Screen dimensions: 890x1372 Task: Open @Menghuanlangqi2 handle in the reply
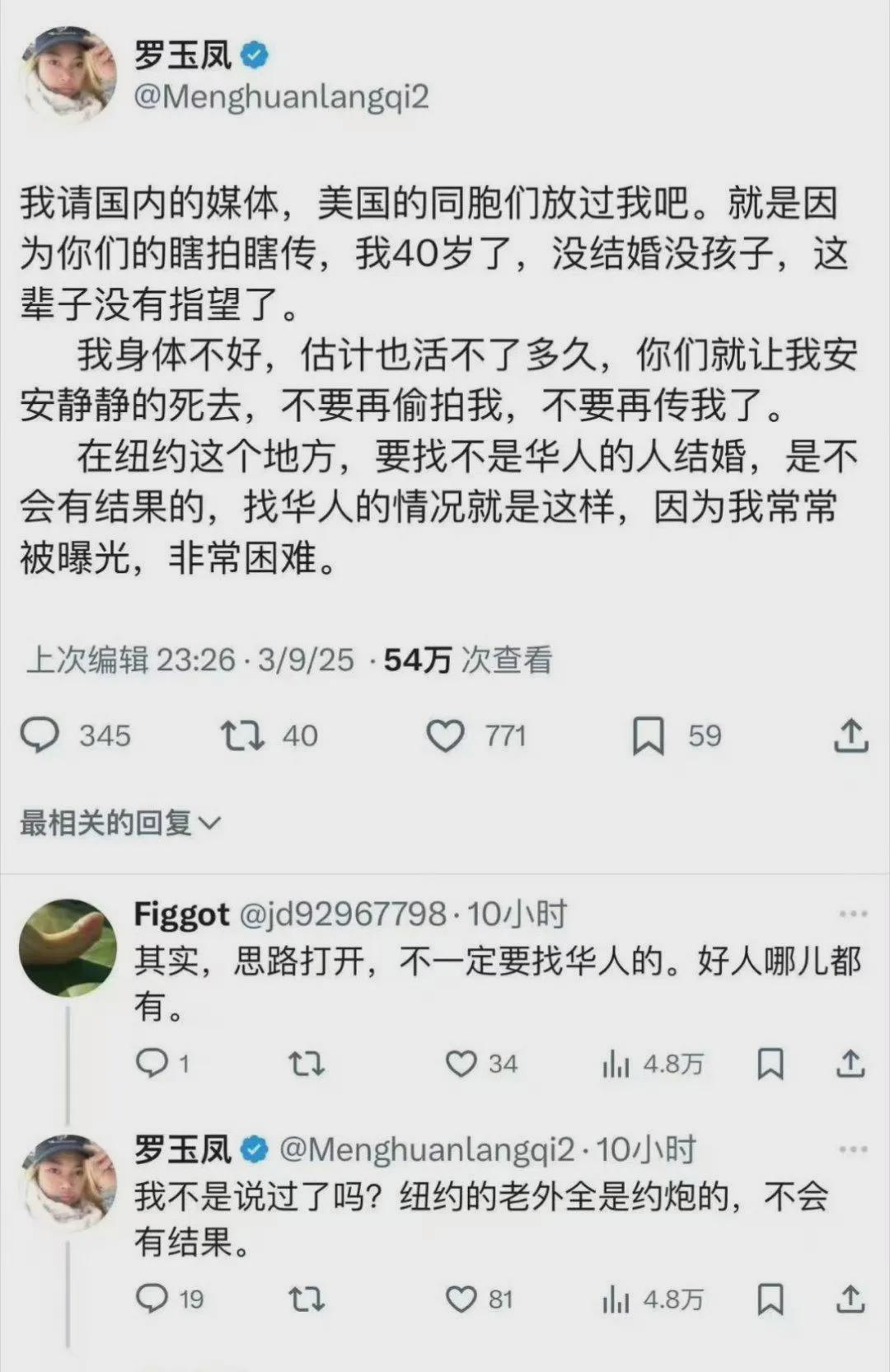426,1149
